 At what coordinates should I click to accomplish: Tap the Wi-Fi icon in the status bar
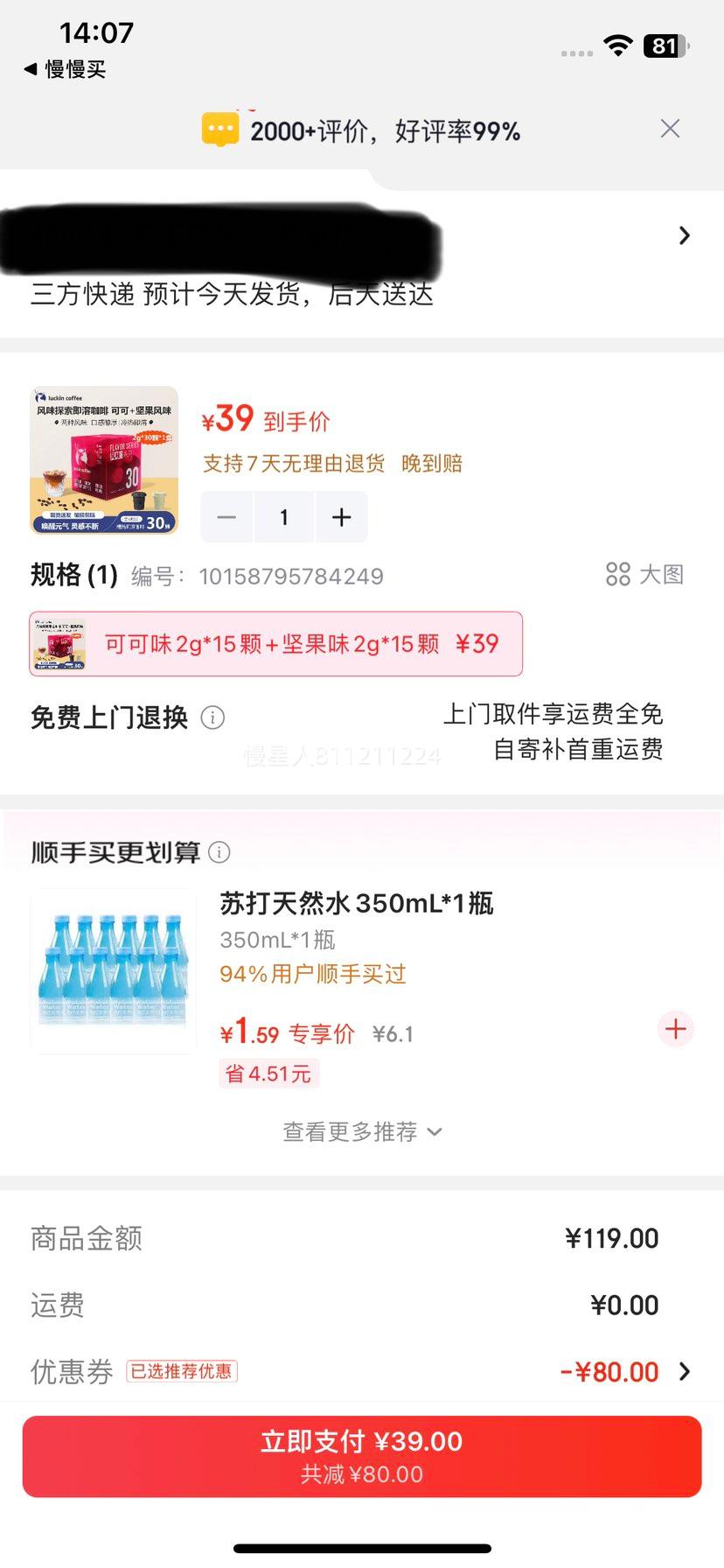click(620, 45)
